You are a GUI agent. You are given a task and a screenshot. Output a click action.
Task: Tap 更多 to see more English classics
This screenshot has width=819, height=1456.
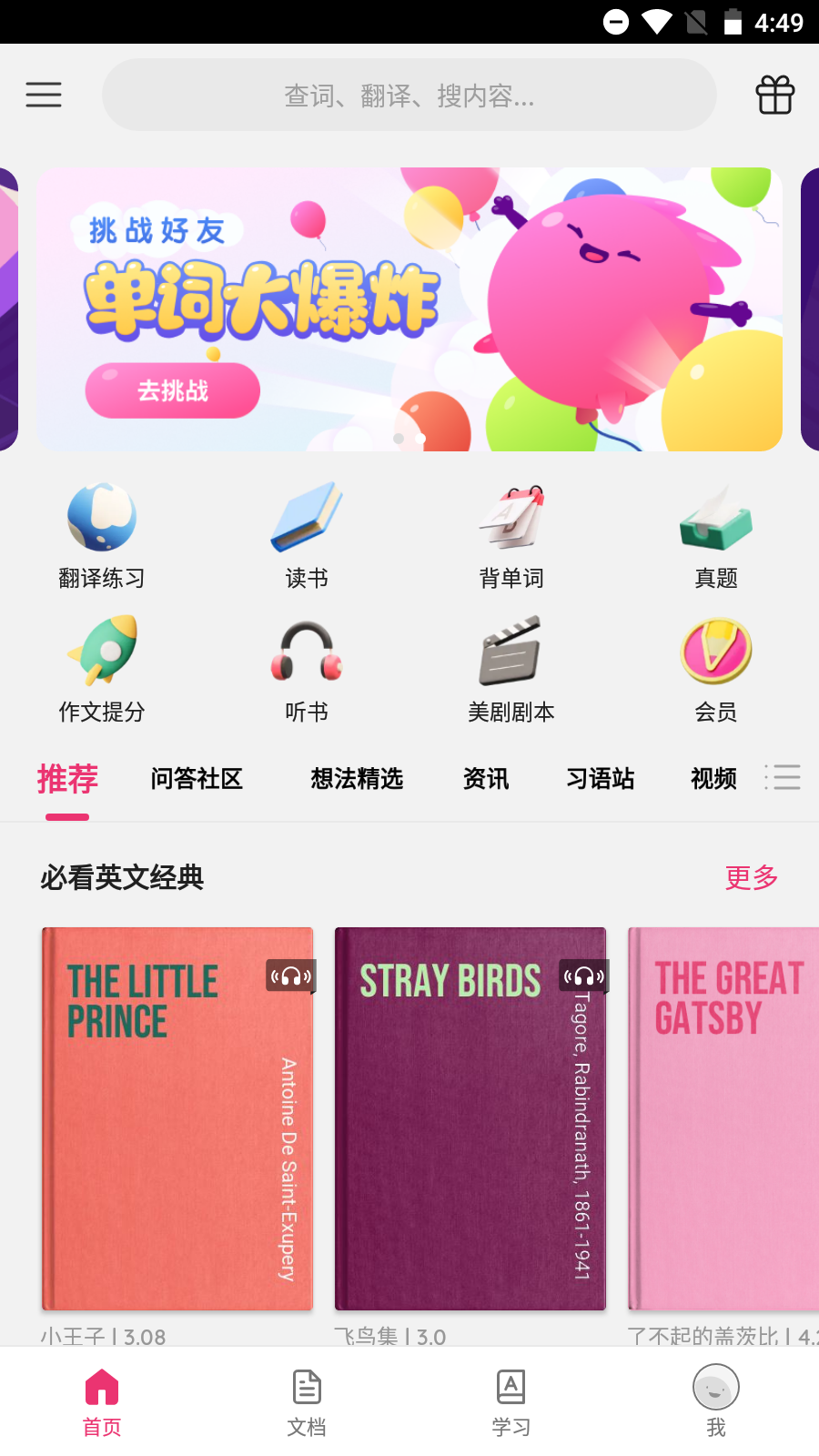(x=752, y=877)
